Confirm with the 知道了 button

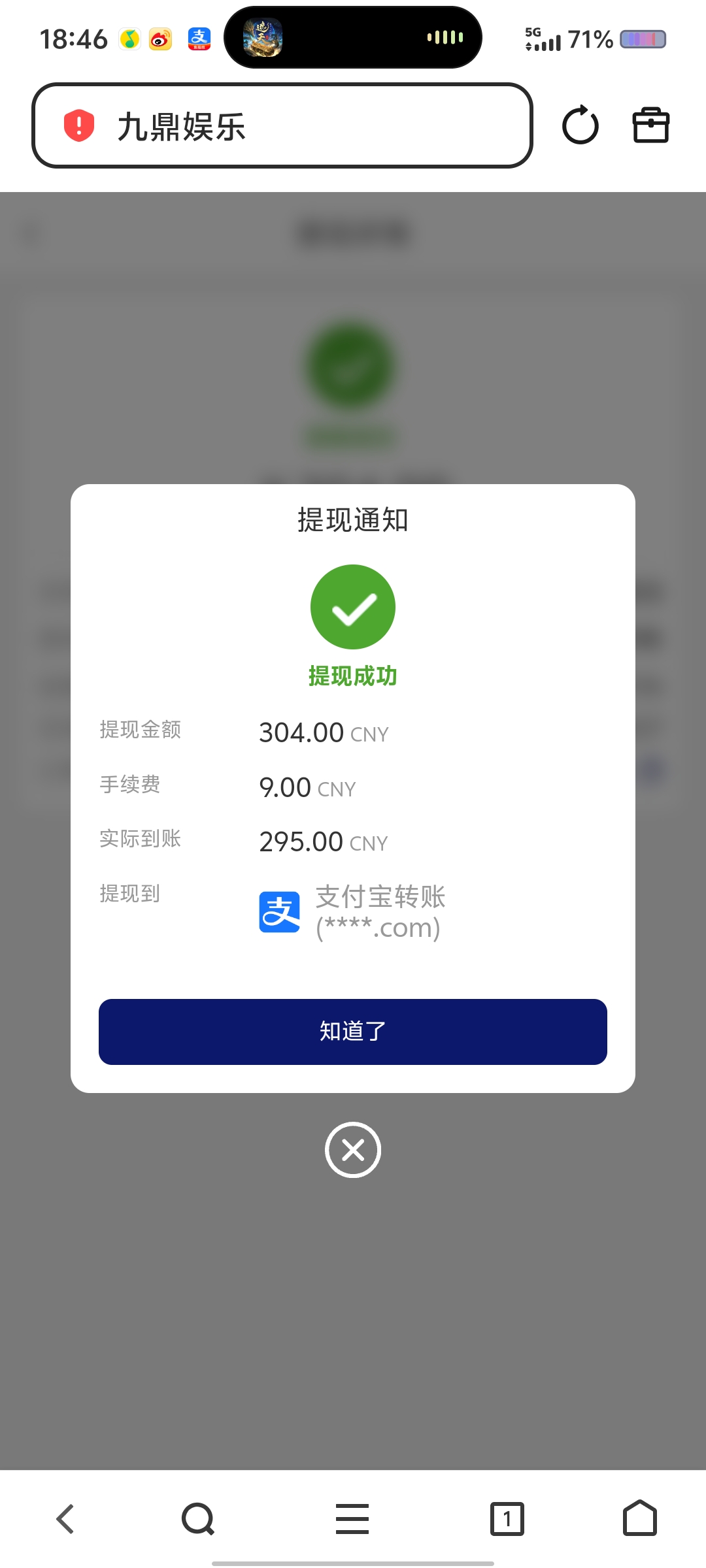click(x=352, y=1032)
